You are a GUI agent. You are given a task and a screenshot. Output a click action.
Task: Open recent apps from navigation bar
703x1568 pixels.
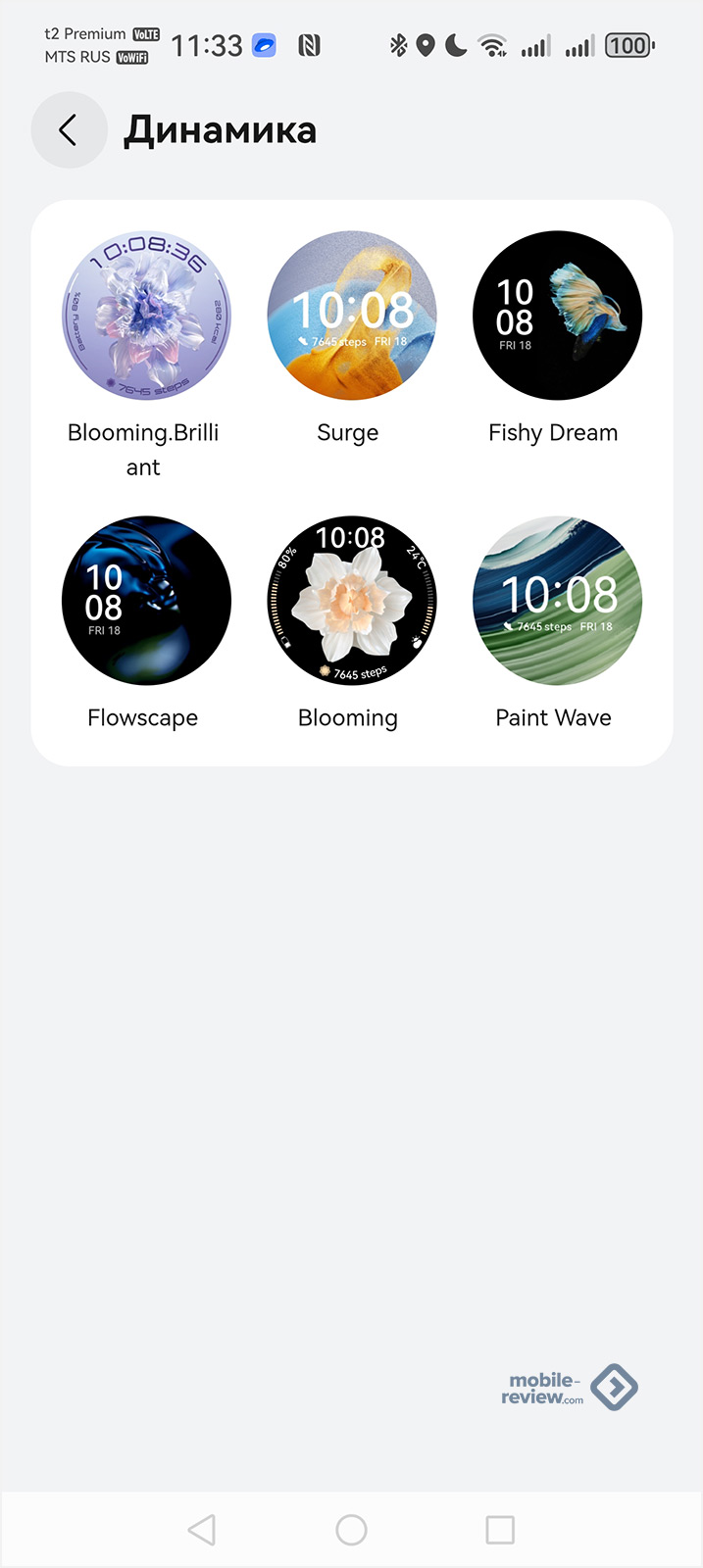click(x=500, y=1530)
